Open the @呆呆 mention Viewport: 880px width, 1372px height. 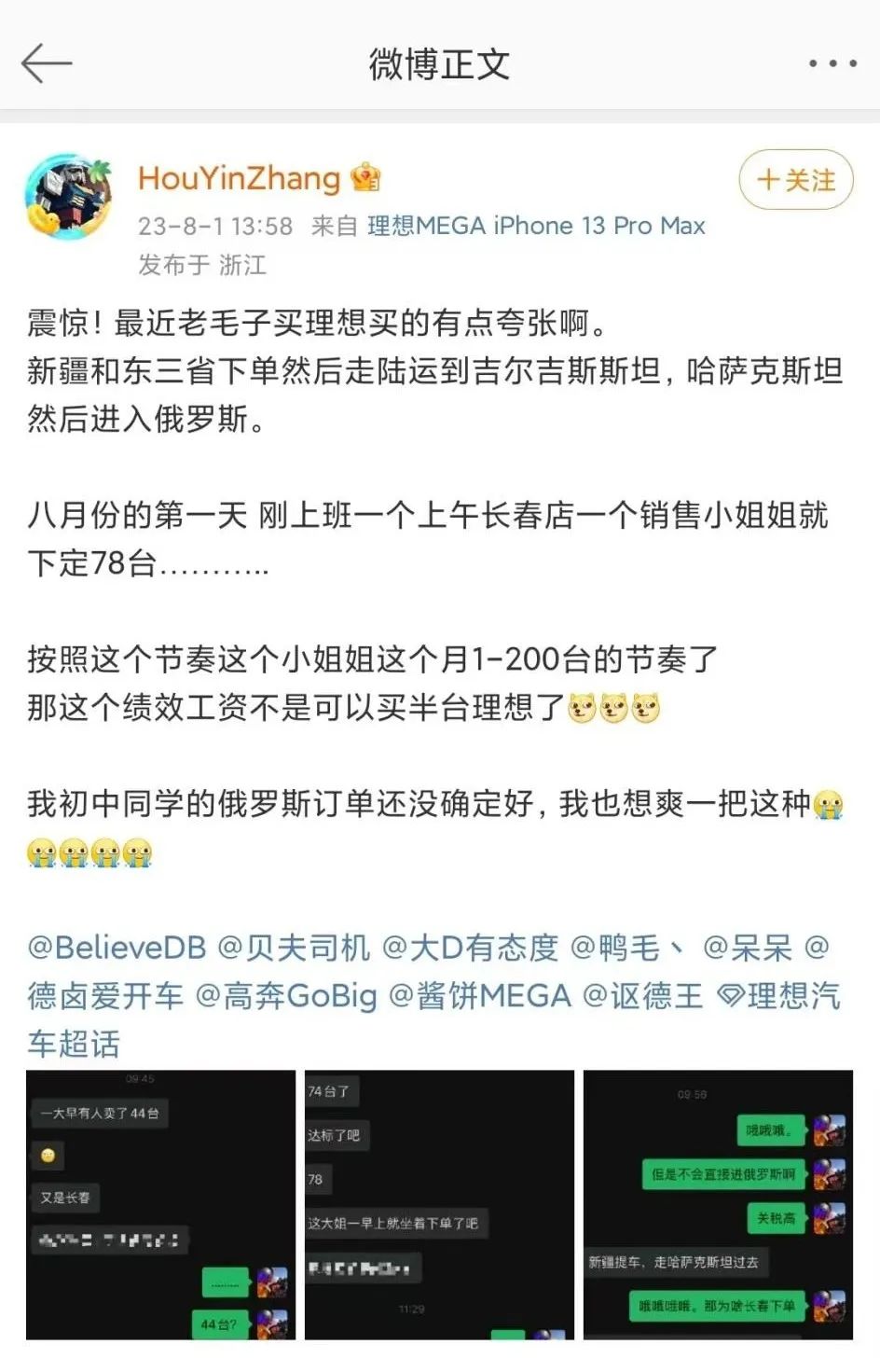[x=747, y=948]
